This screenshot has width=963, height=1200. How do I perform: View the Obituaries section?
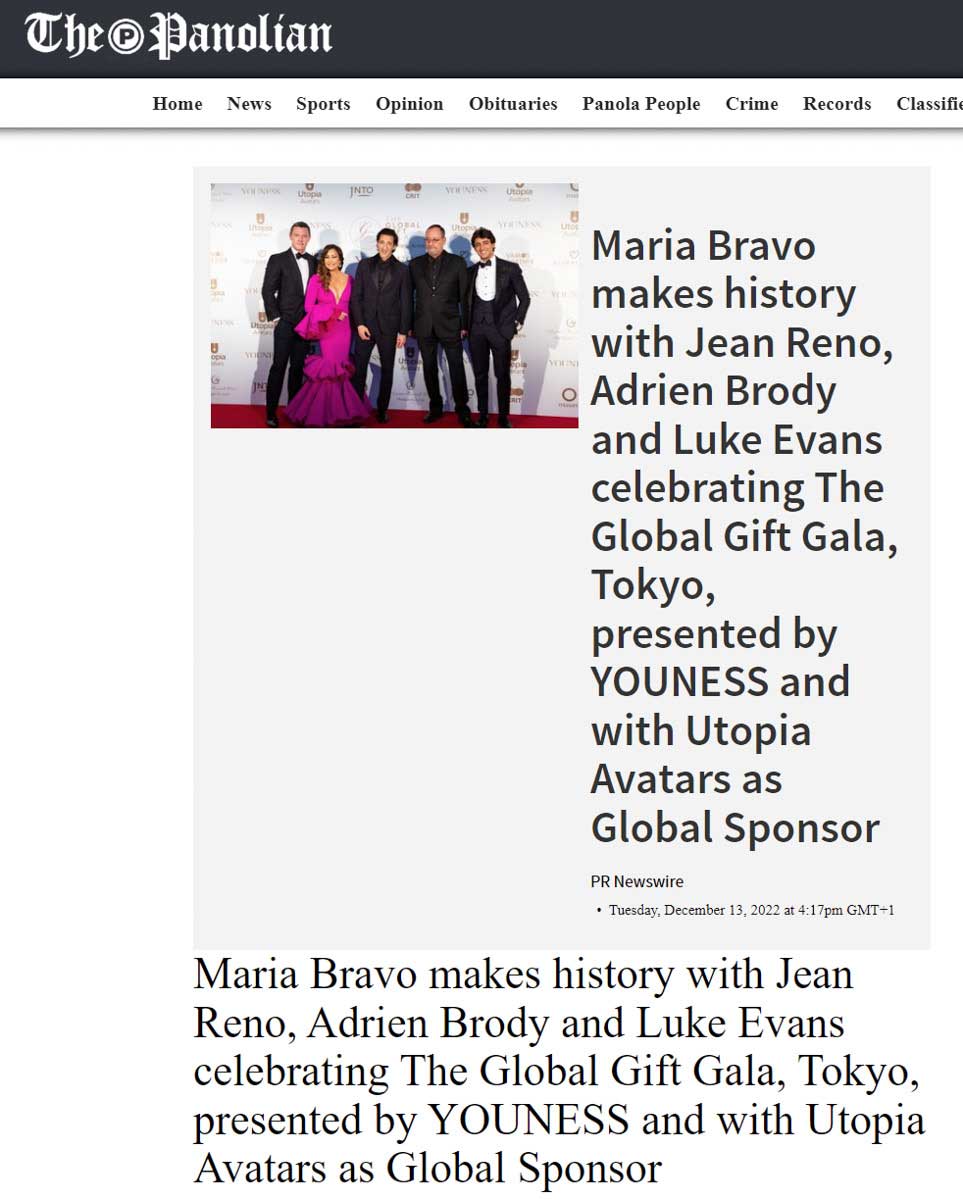(513, 104)
